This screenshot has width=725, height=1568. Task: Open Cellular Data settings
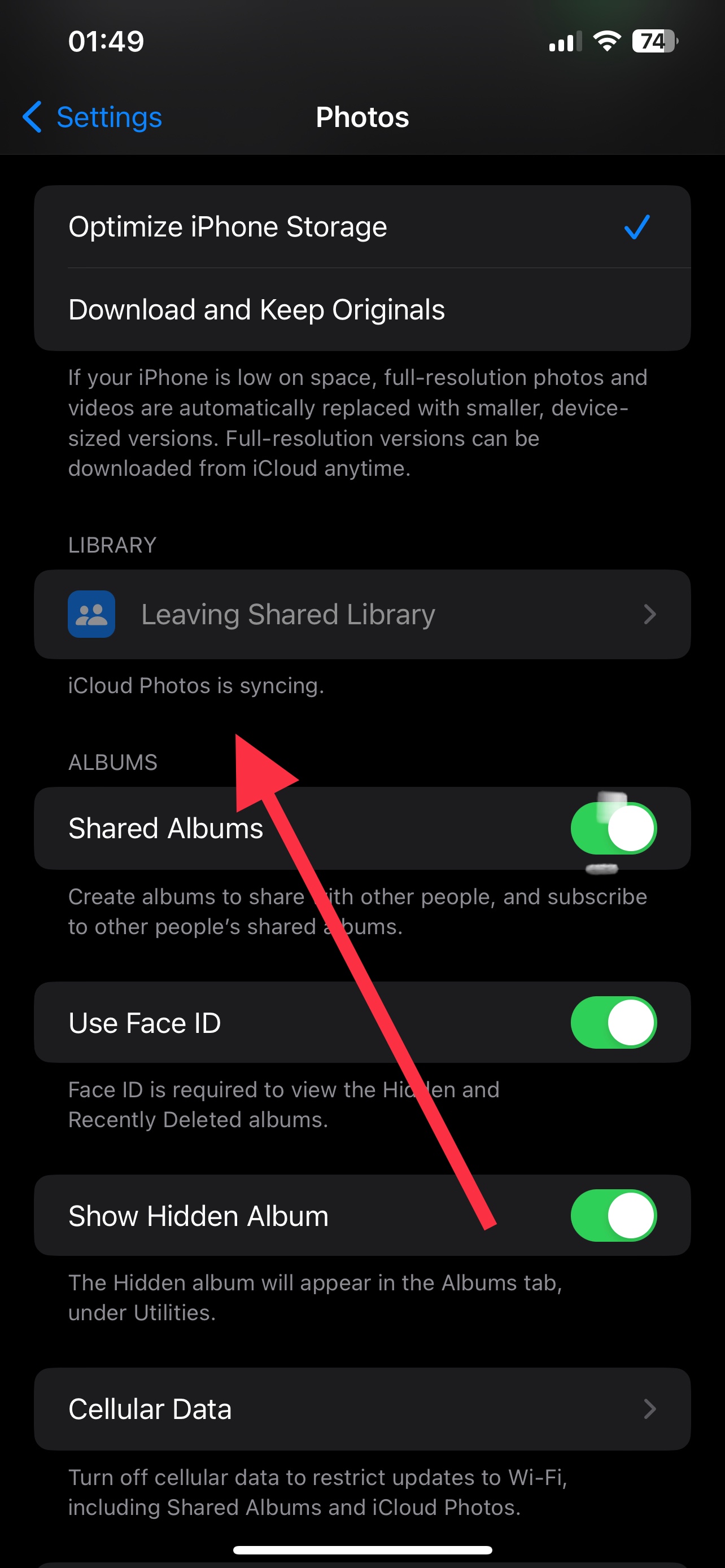362,1409
